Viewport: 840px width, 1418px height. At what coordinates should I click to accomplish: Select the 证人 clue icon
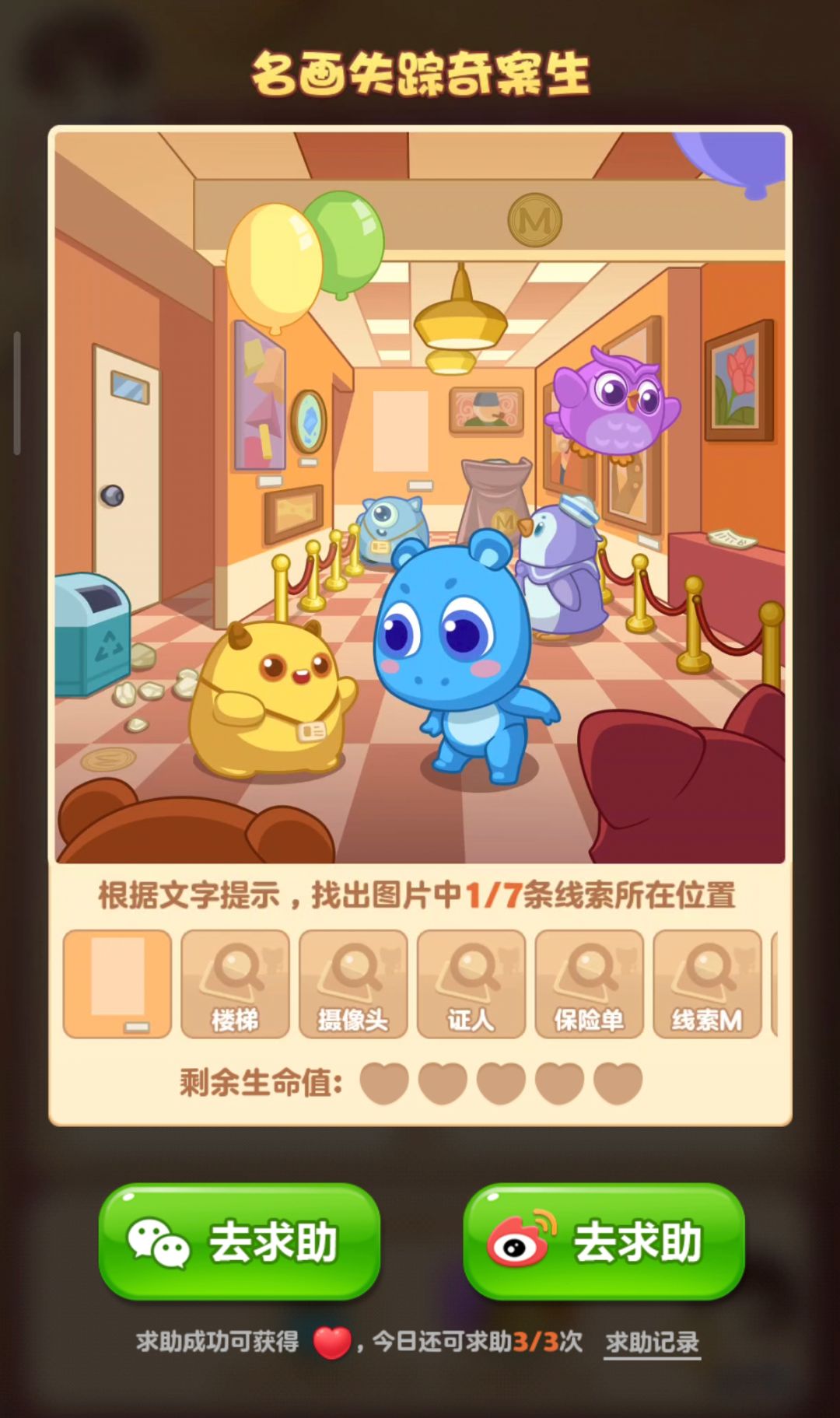(x=471, y=984)
